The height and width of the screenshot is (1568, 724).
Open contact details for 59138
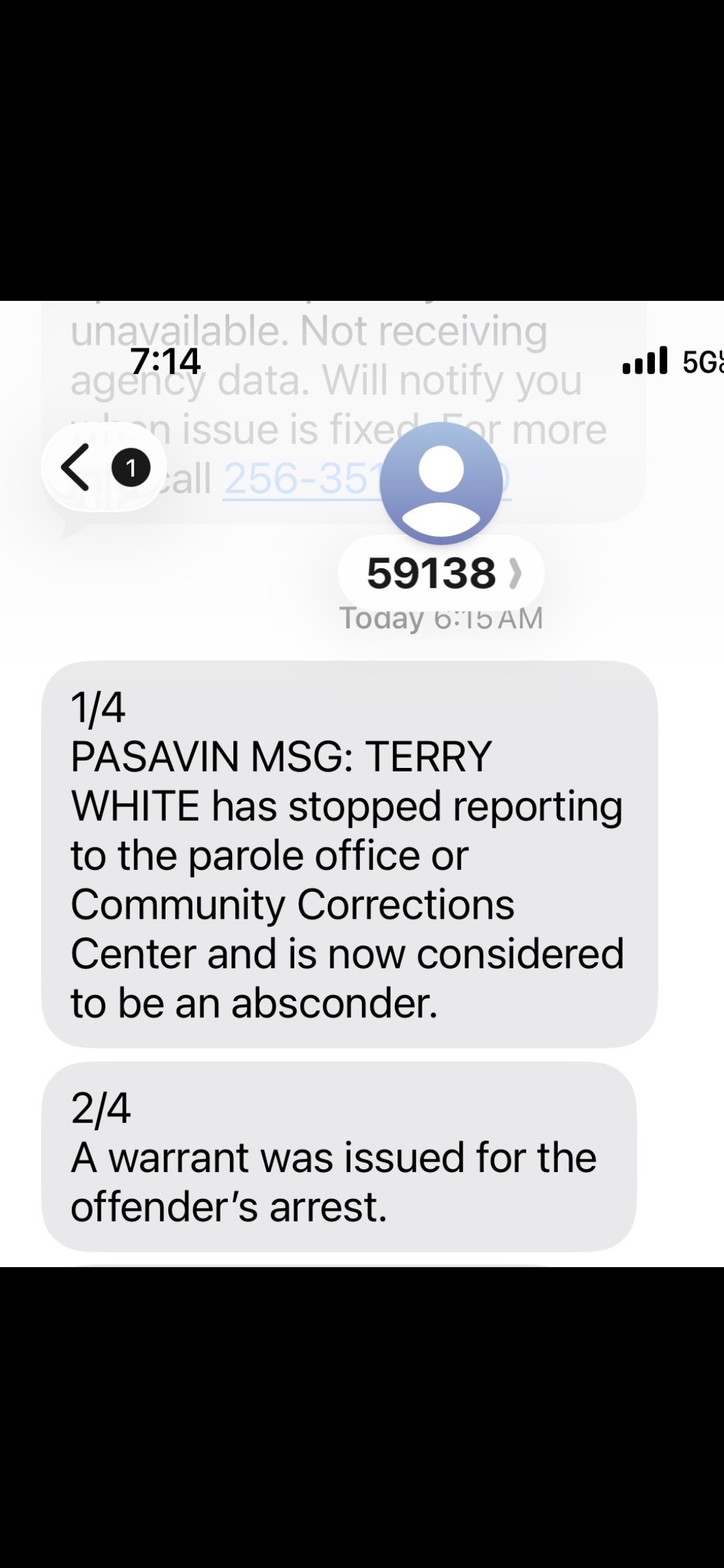coord(441,574)
